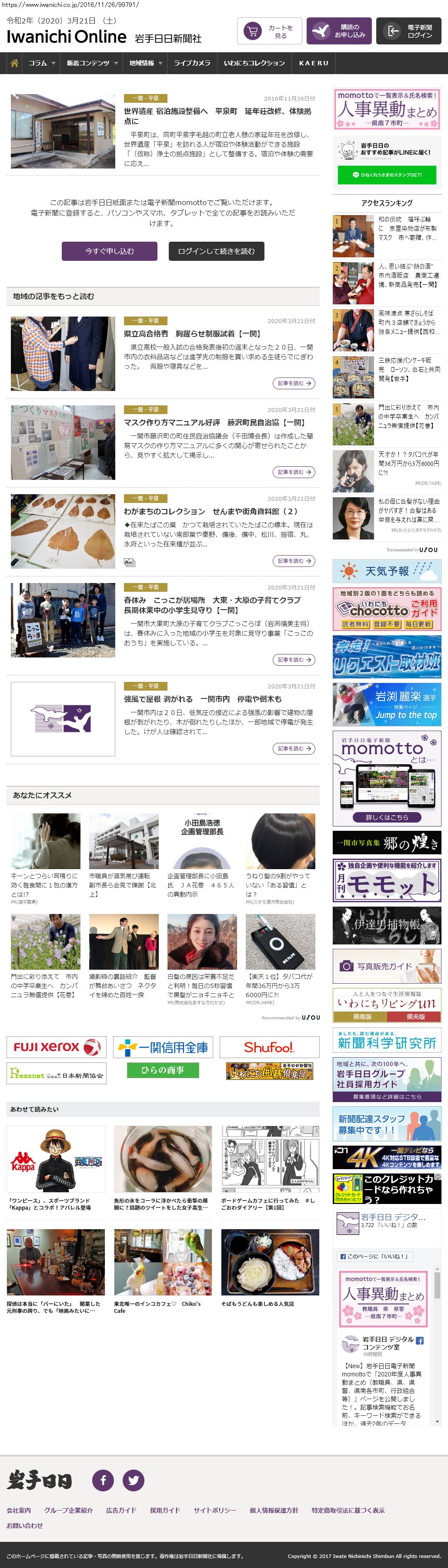Expand the 新着コンテンツ menu
The width and height of the screenshot is (448, 1568).
92,63
